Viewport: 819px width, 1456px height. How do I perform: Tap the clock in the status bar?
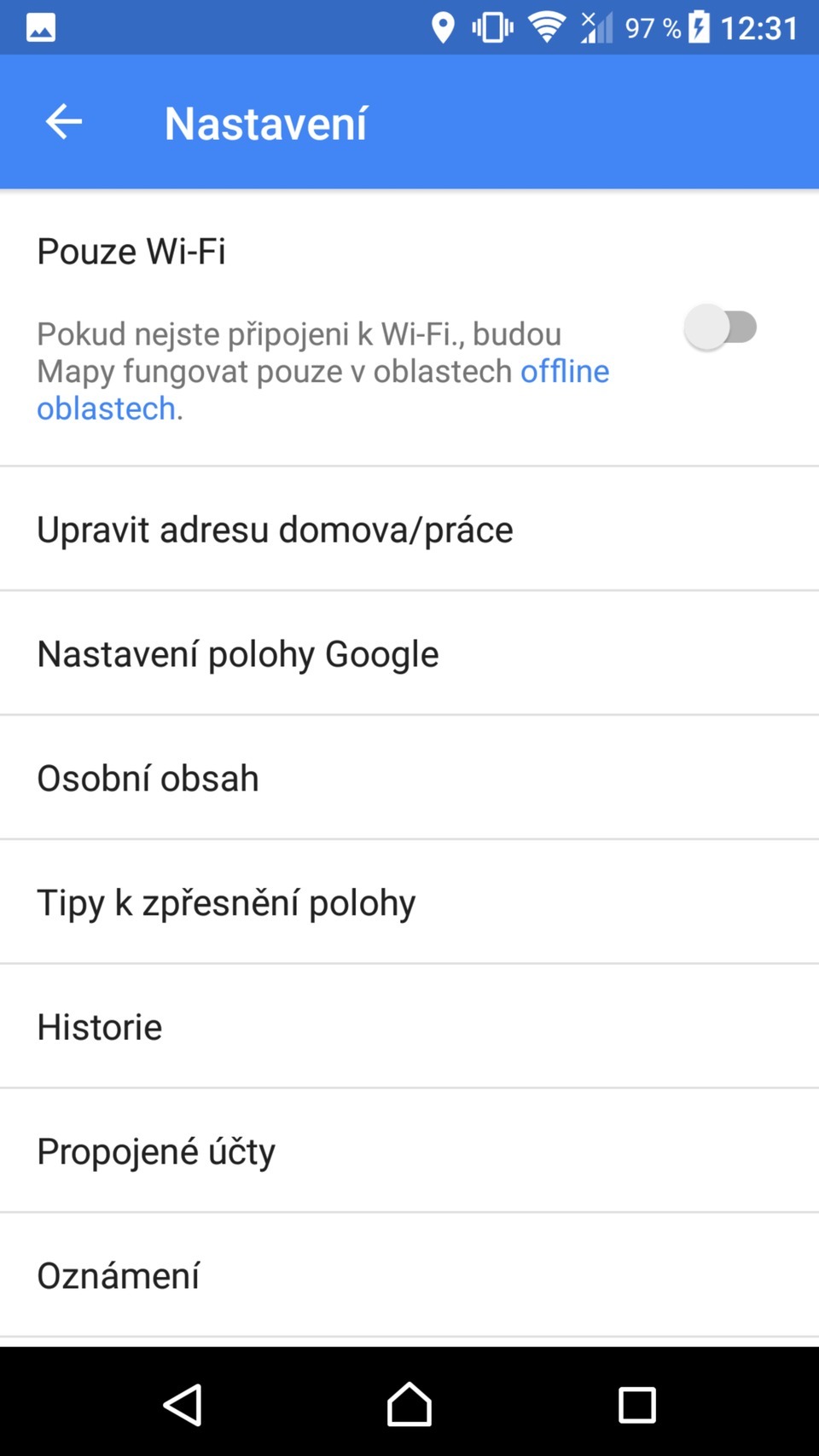pyautogui.click(x=762, y=26)
